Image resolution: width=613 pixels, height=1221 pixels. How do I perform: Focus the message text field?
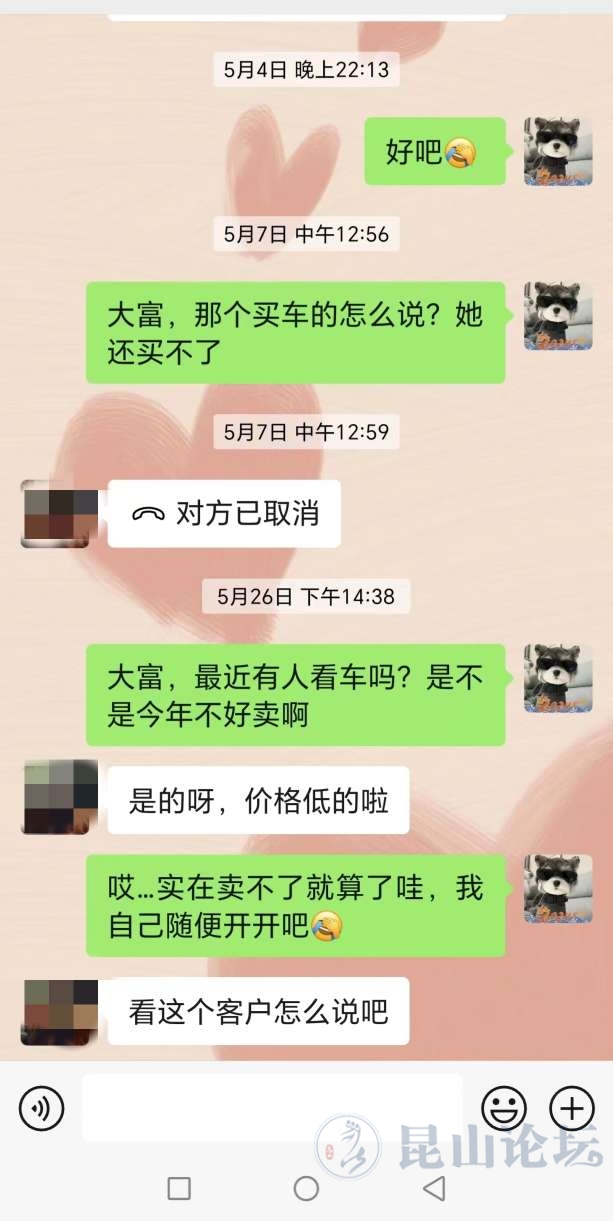pyautogui.click(x=271, y=1108)
